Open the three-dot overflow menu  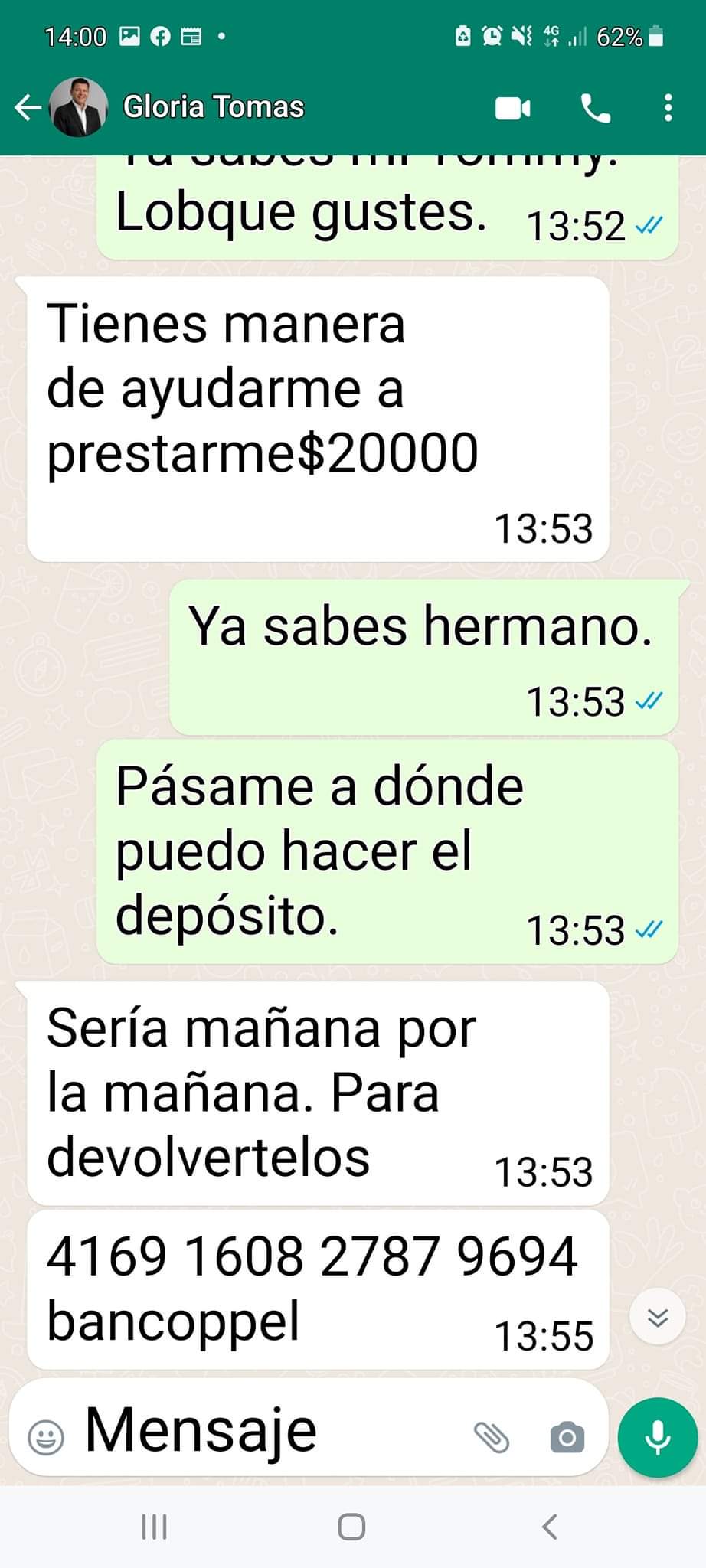click(x=668, y=108)
